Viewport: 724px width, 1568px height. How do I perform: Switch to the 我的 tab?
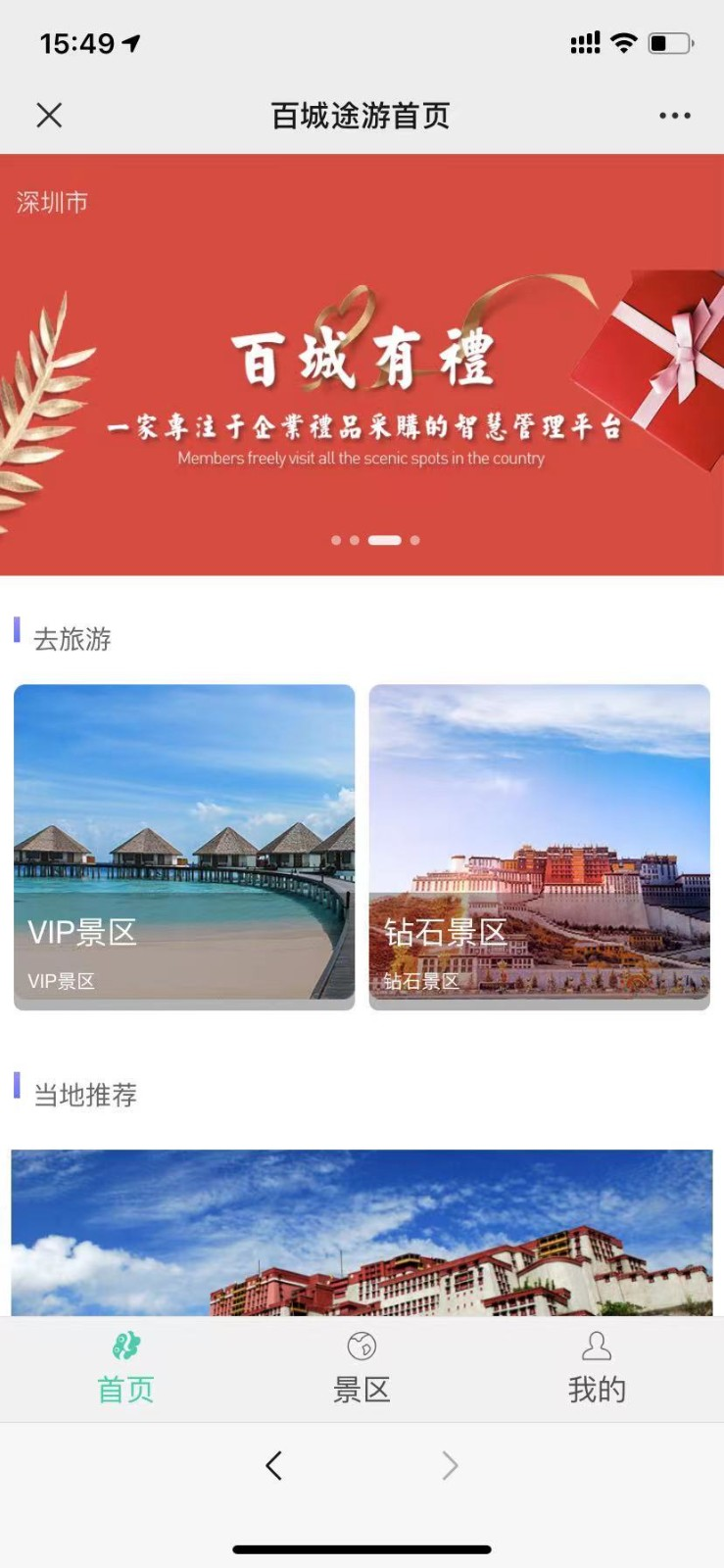click(x=596, y=1368)
